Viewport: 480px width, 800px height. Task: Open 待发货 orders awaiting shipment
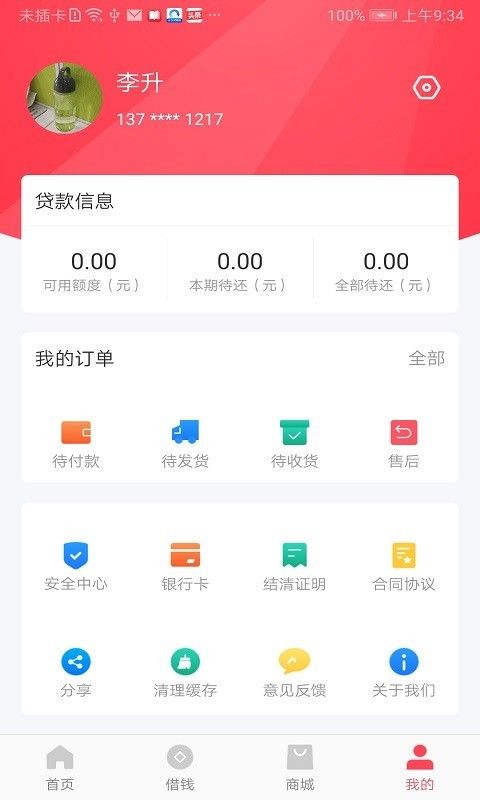tap(185, 444)
